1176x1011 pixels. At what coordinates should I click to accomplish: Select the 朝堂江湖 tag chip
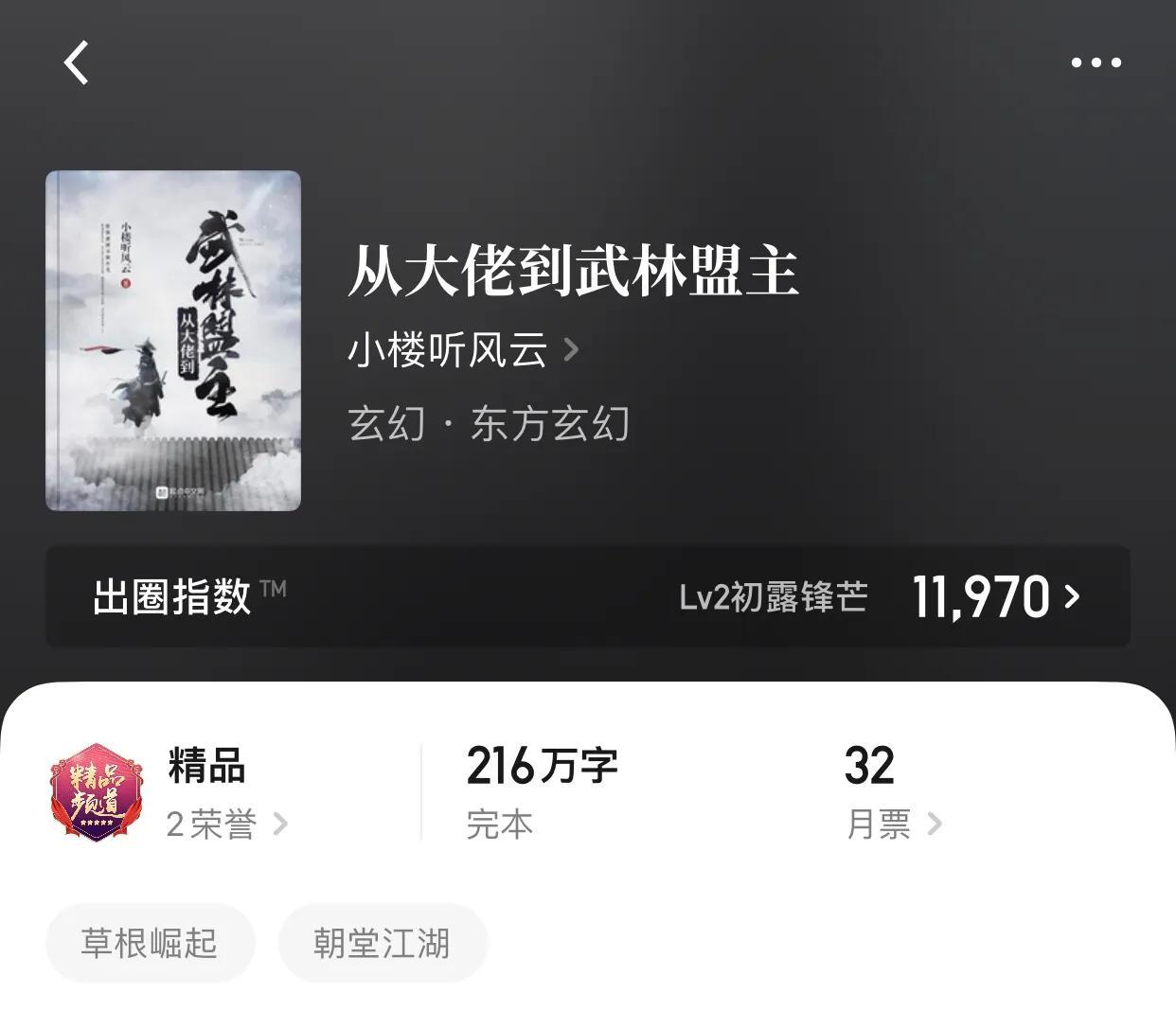(x=382, y=943)
